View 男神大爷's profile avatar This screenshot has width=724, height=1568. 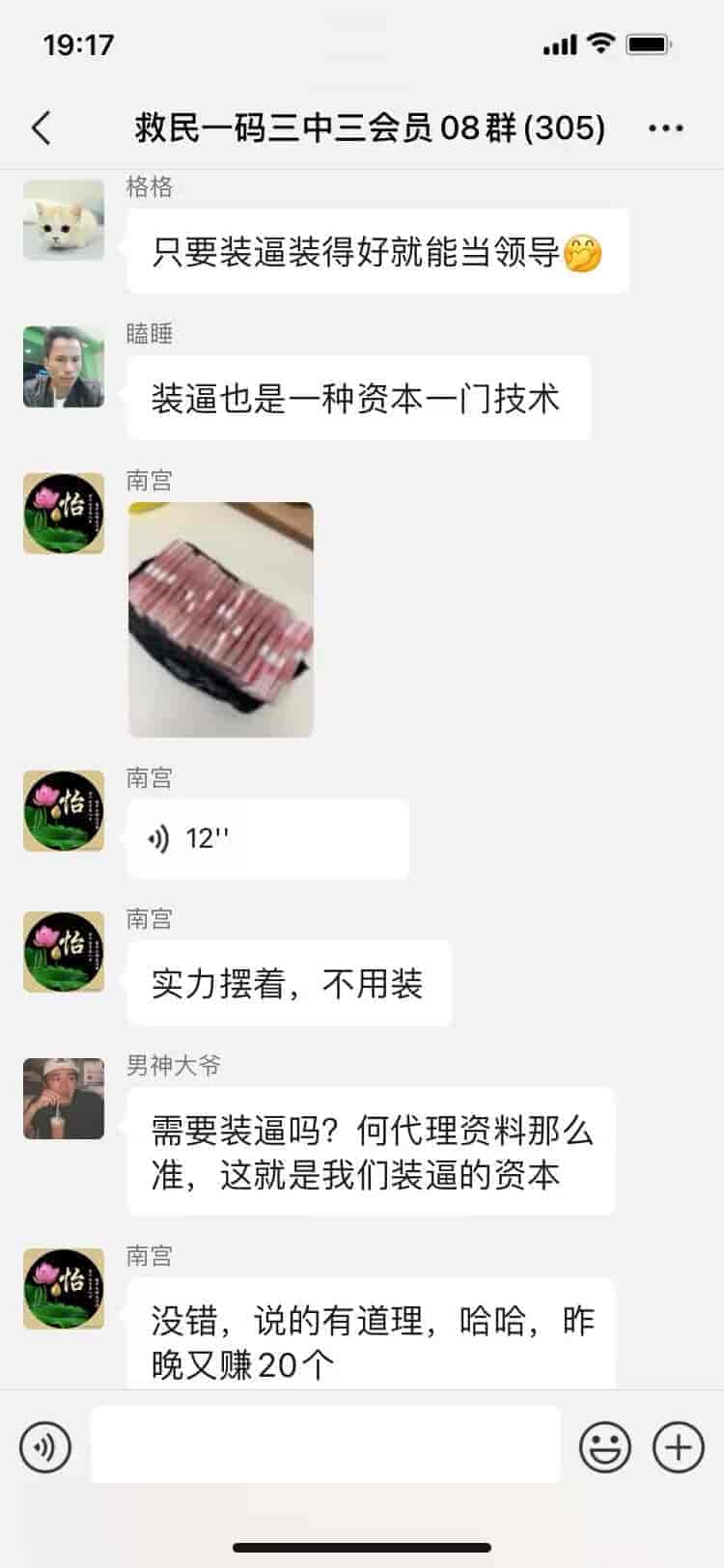pyautogui.click(x=64, y=1098)
